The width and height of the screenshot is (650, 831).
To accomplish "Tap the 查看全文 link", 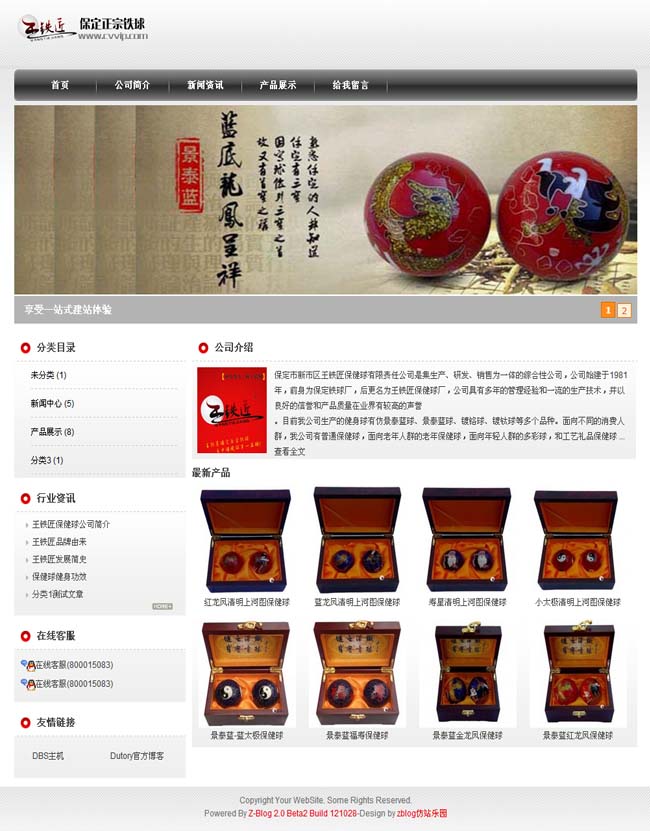I will (x=290, y=451).
